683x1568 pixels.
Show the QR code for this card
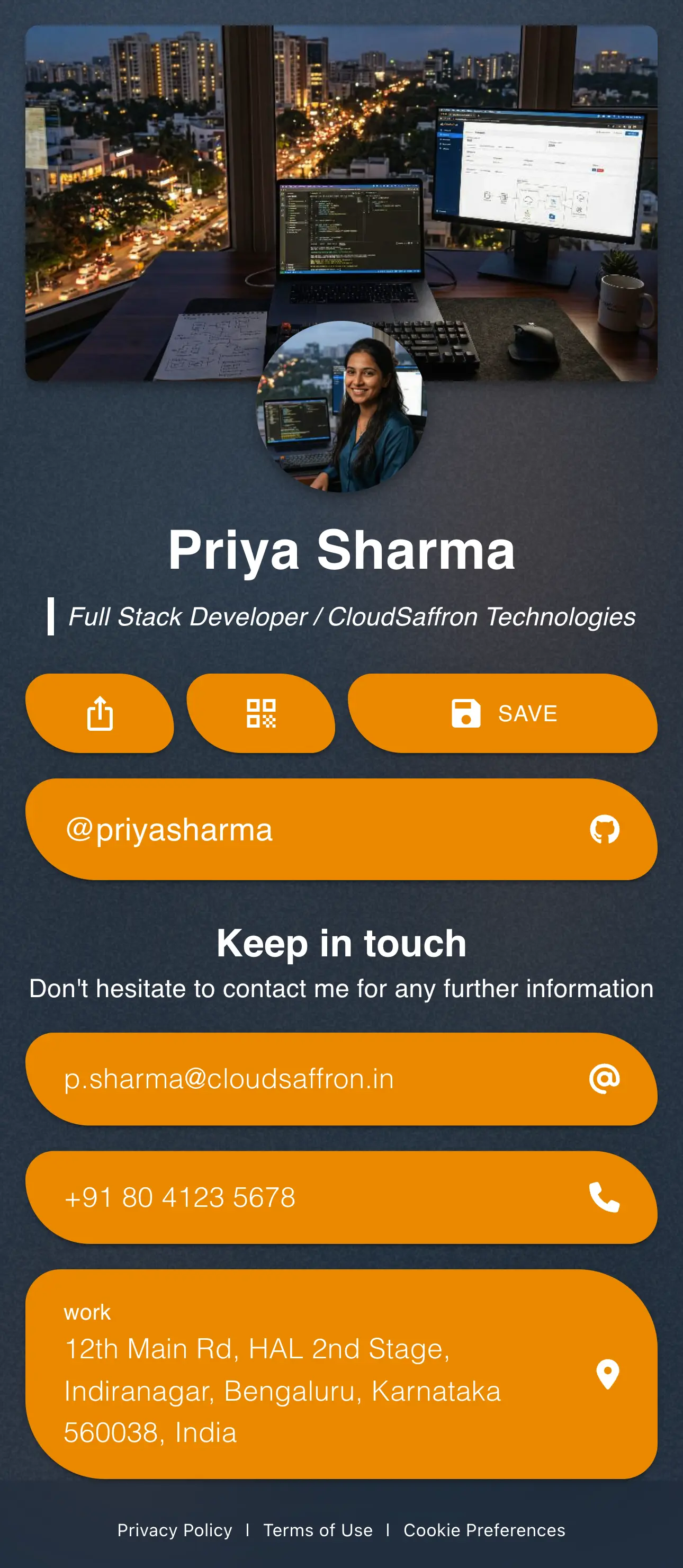260,713
